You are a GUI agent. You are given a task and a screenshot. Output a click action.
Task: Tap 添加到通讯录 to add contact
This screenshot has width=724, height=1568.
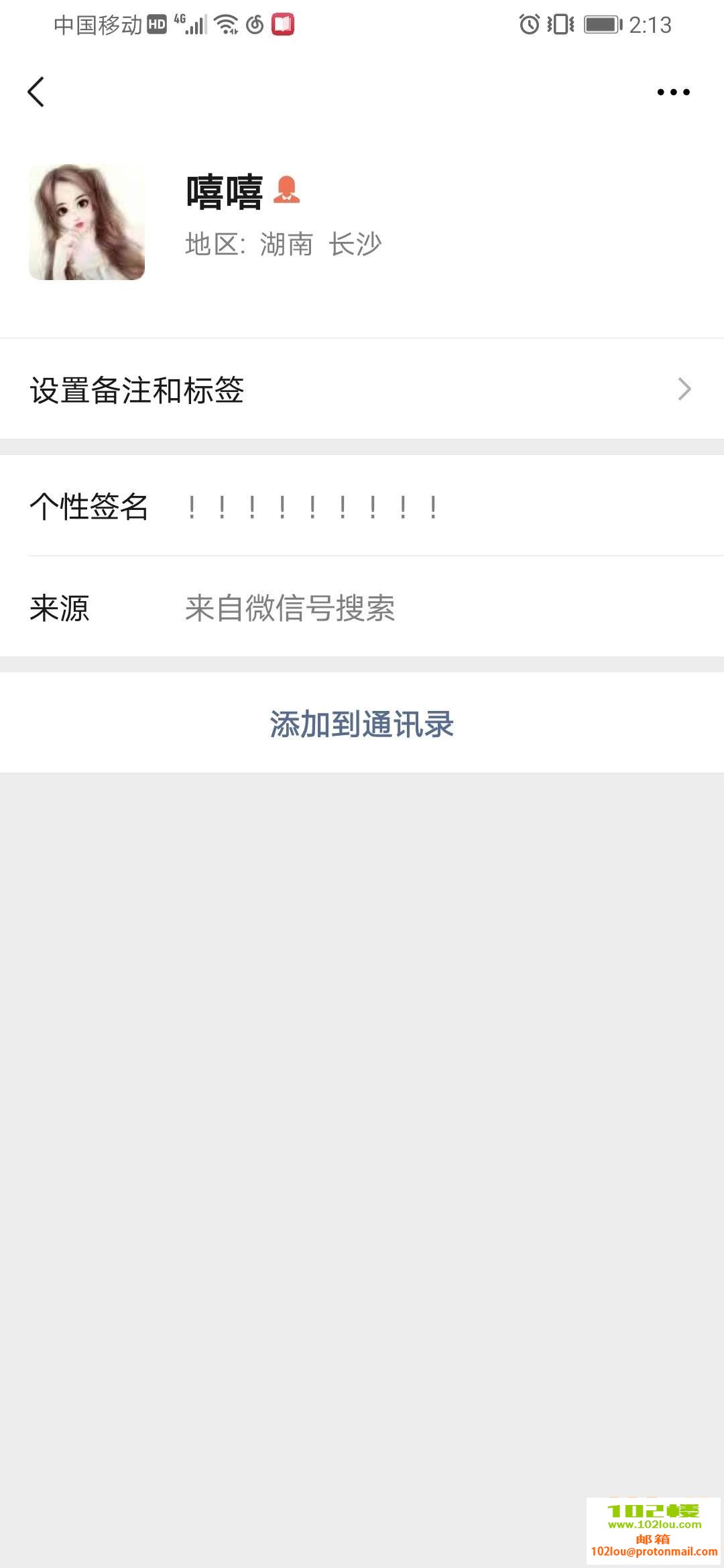click(x=362, y=724)
